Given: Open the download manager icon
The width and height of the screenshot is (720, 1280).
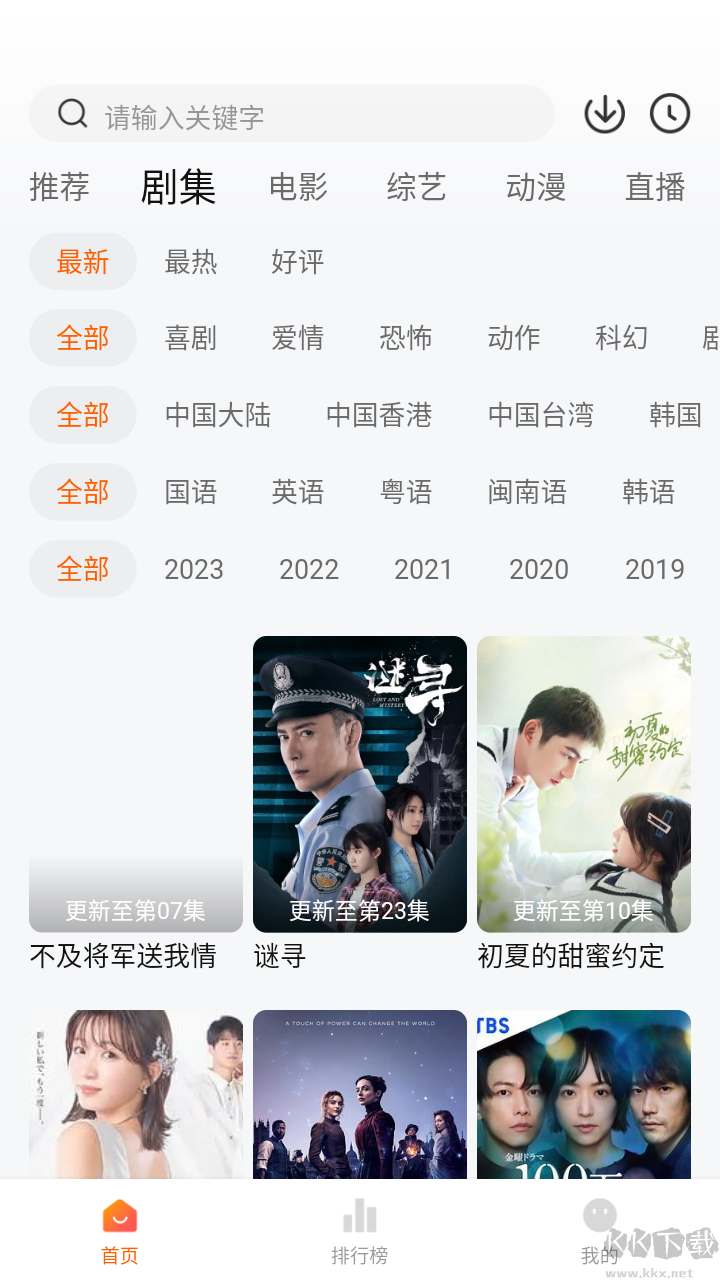Looking at the screenshot, I should pos(604,113).
